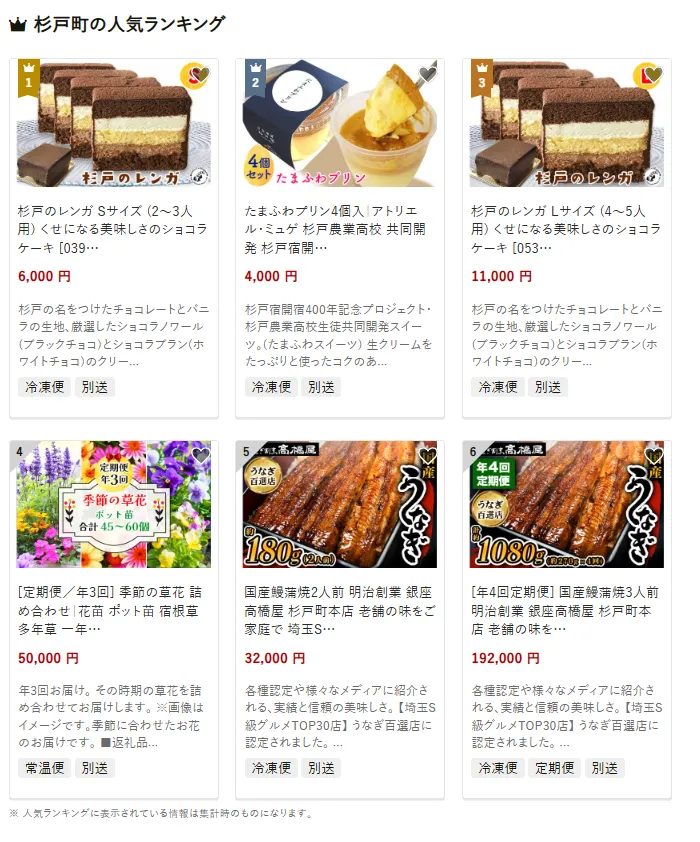The width and height of the screenshot is (700, 842).
Task: Open the たまふわプリン4個入 product card
Action: pyautogui.click(x=340, y=229)
